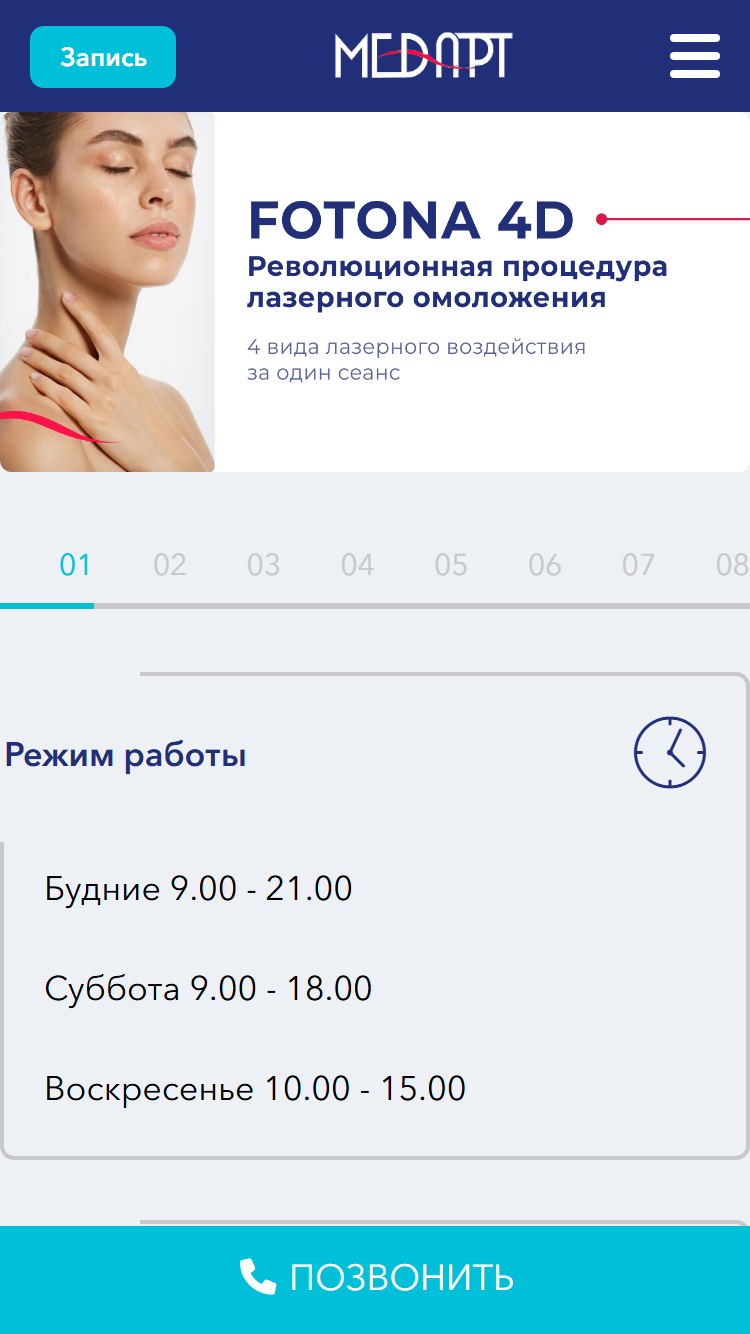Viewport: 750px width, 1334px height.
Task: Open the hamburger menu
Action: tap(695, 56)
